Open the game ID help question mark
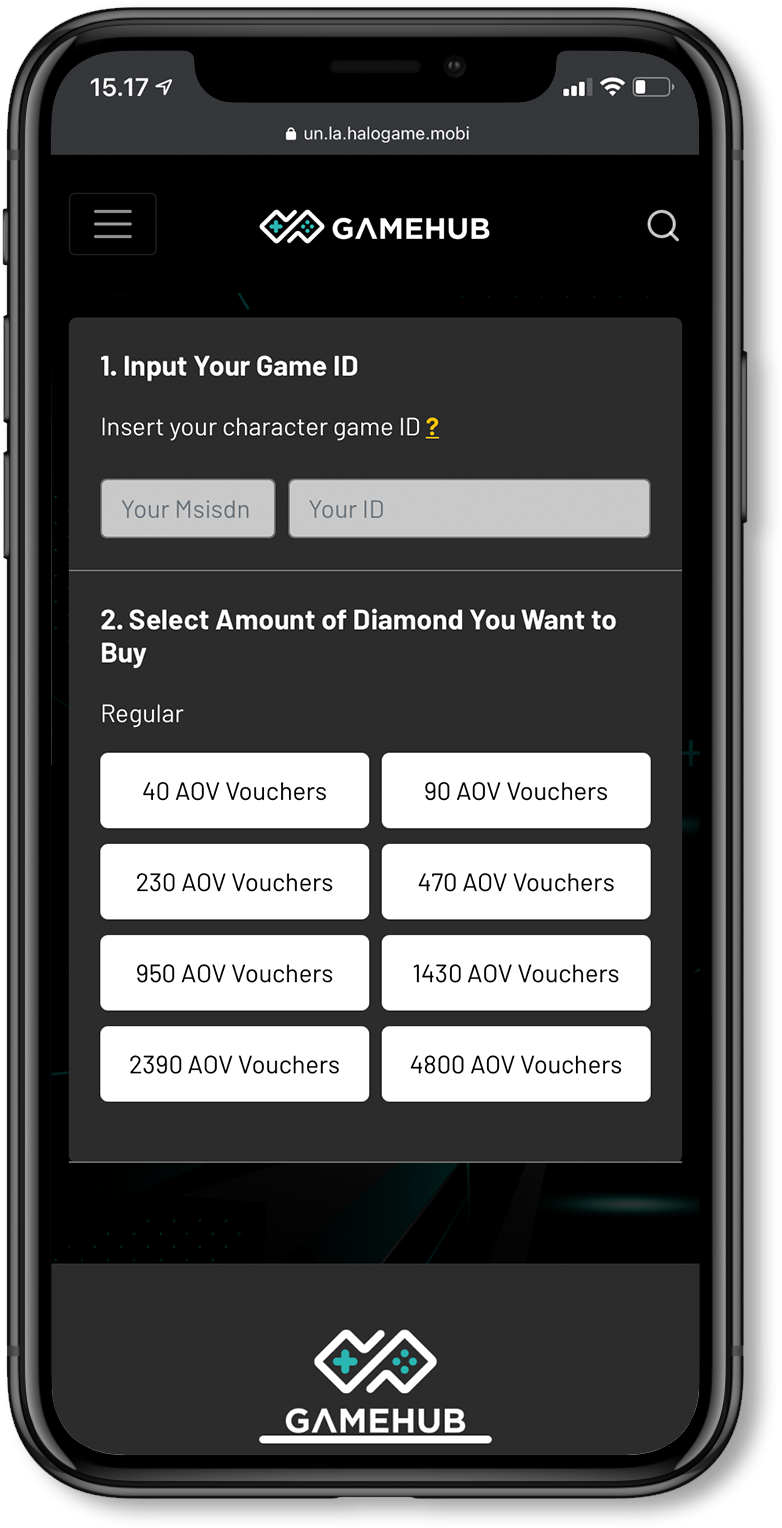 click(x=432, y=428)
